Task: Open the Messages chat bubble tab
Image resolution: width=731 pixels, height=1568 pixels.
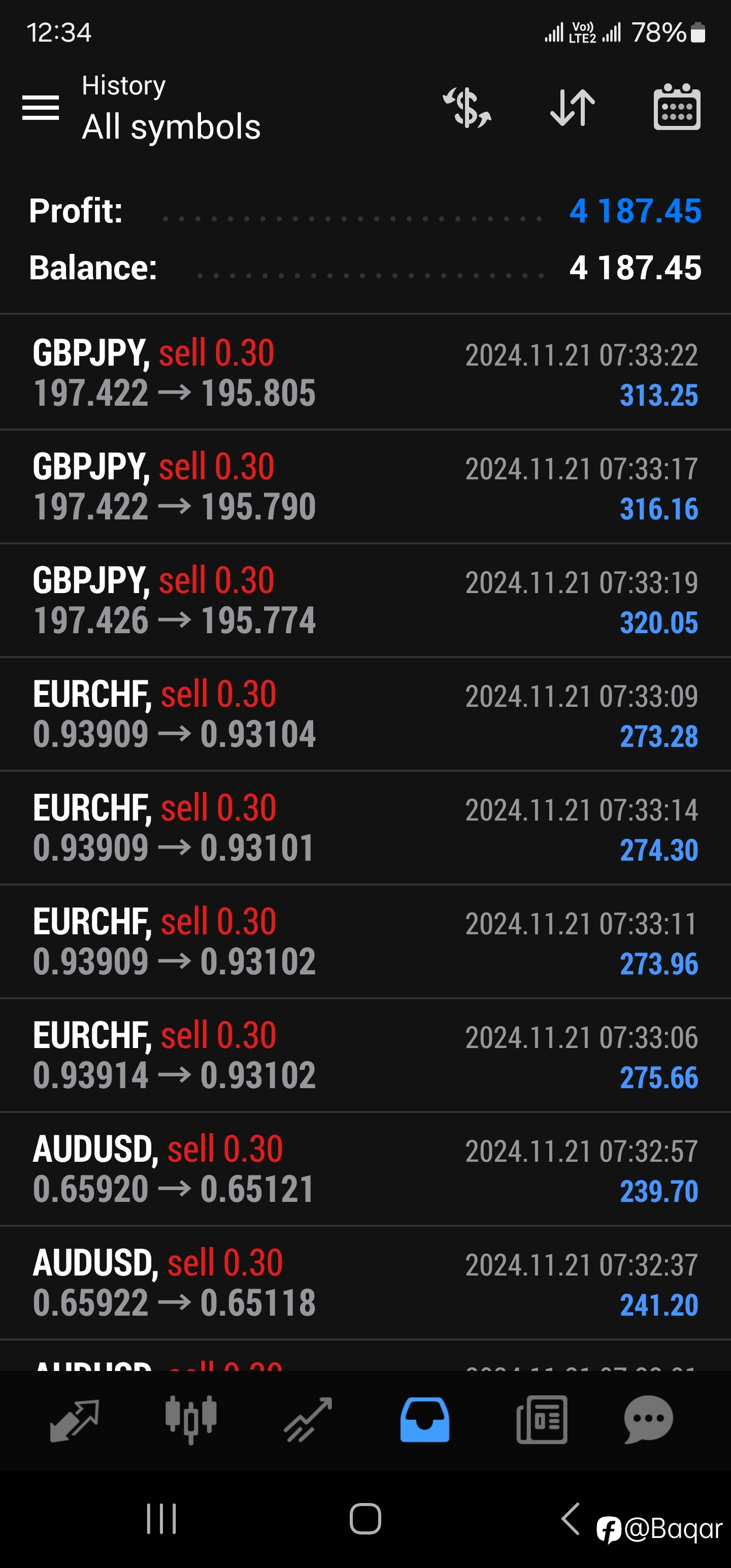Action: click(648, 1420)
